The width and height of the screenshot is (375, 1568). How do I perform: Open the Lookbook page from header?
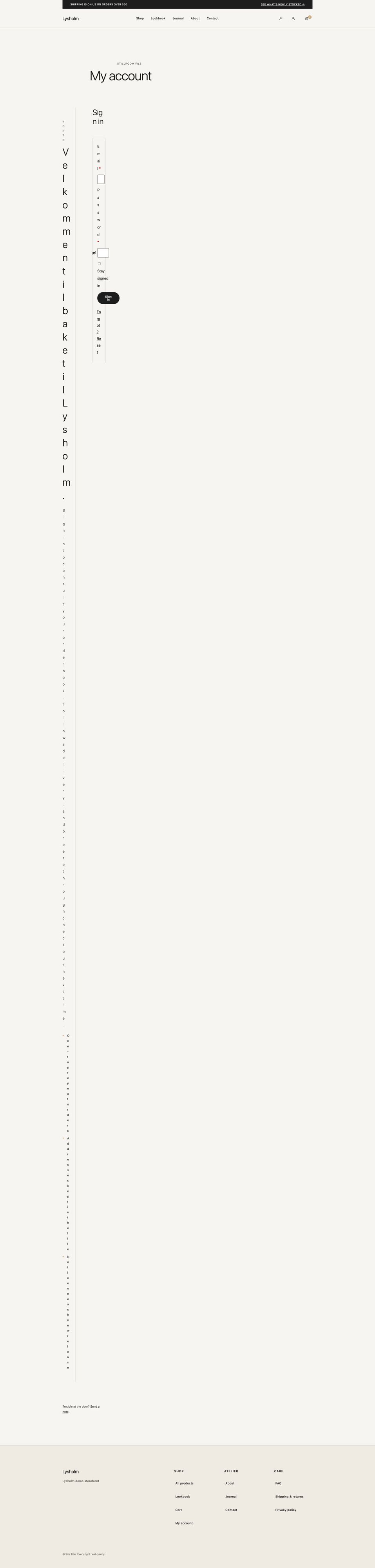coord(158,18)
